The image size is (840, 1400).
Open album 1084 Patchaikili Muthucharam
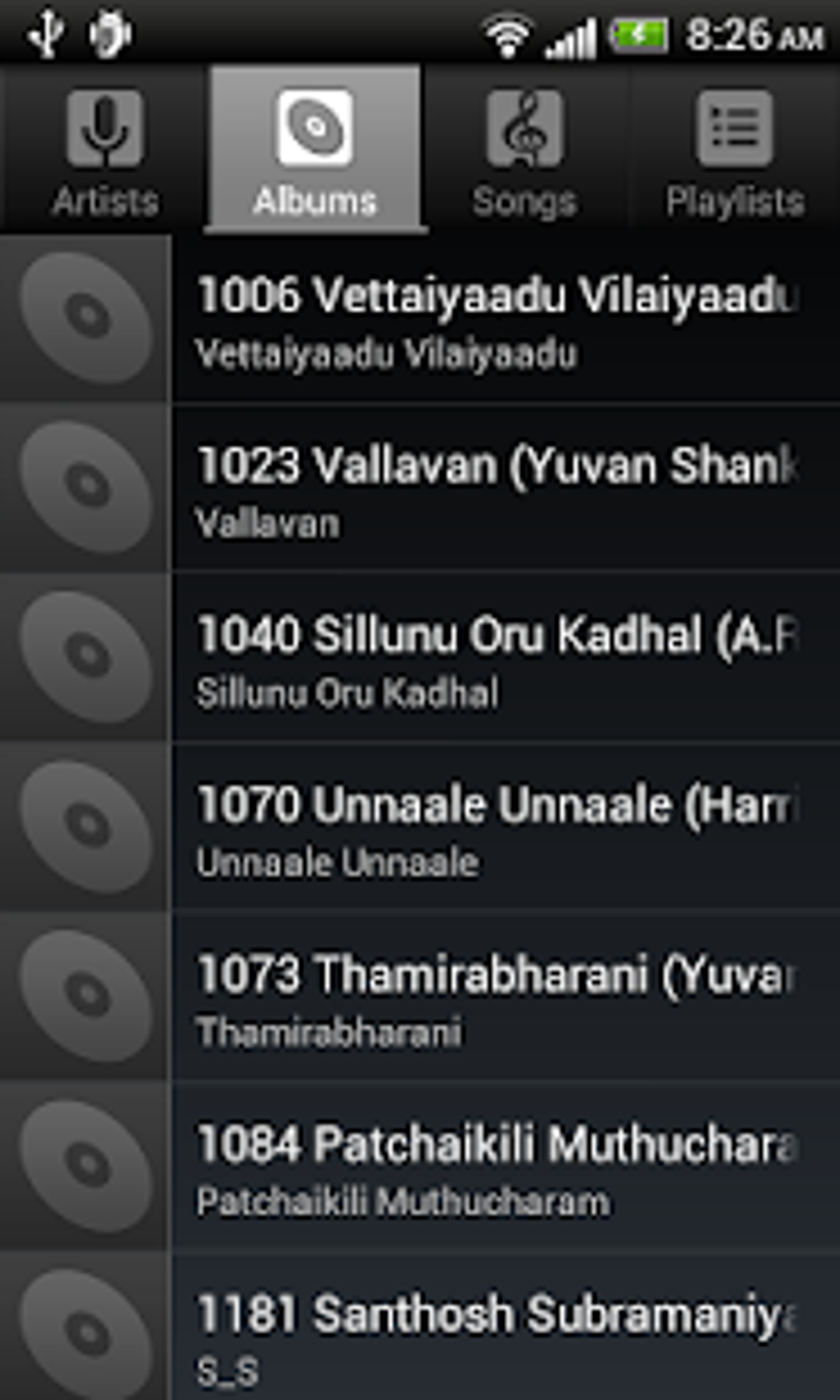[x=494, y=1168]
